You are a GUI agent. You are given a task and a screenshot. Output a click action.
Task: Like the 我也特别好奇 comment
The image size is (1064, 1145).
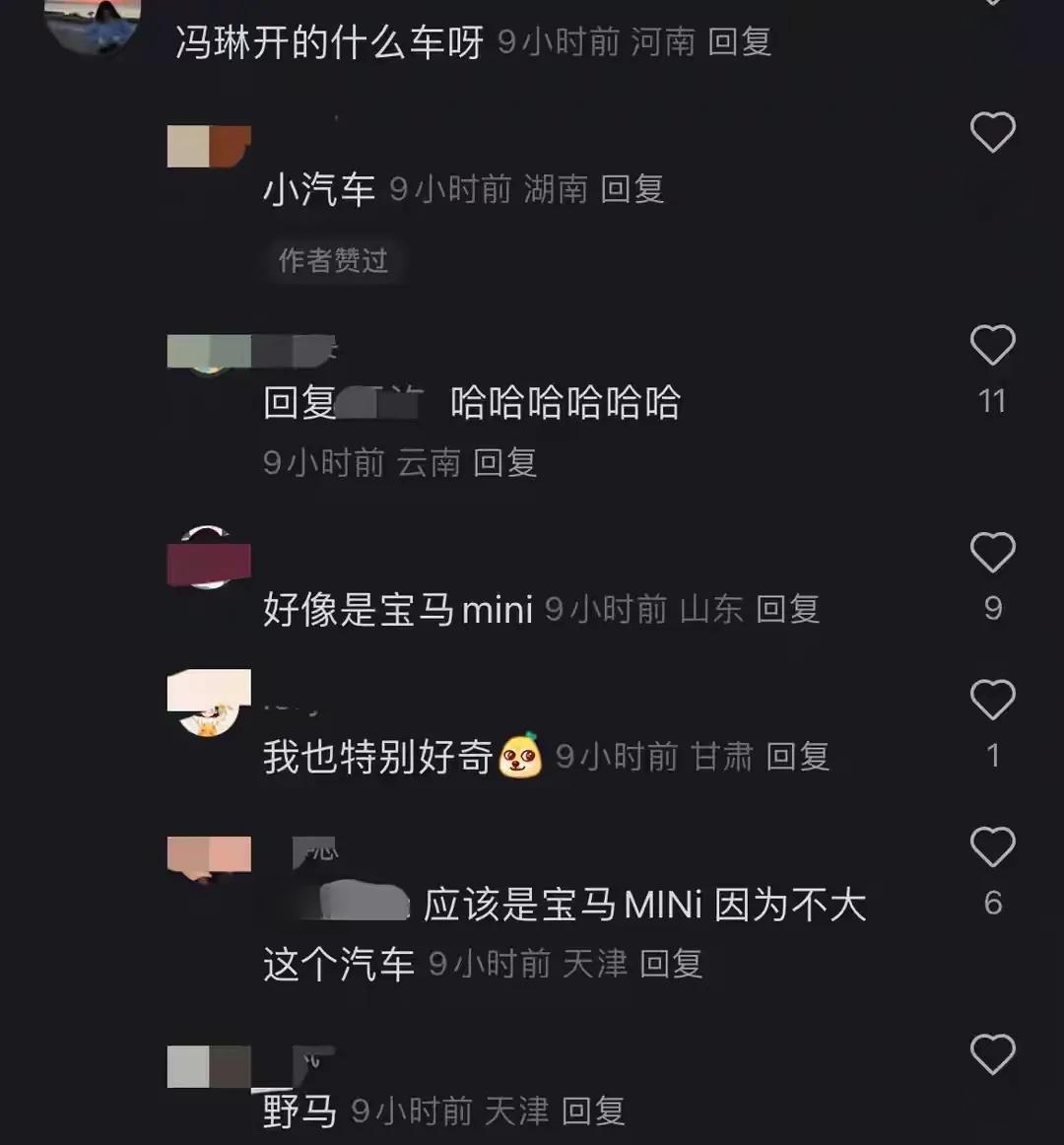992,701
